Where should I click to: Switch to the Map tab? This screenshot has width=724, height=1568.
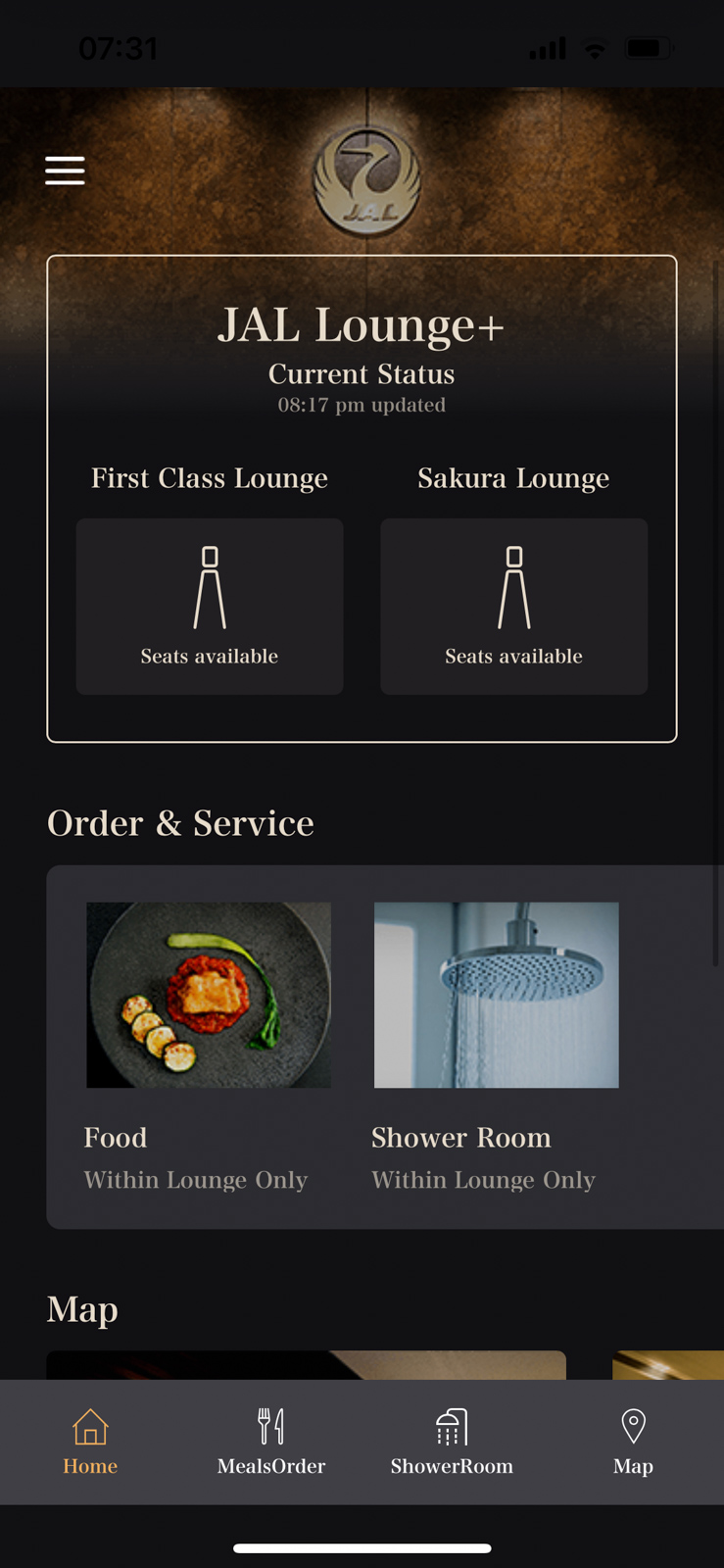pyautogui.click(x=633, y=1443)
